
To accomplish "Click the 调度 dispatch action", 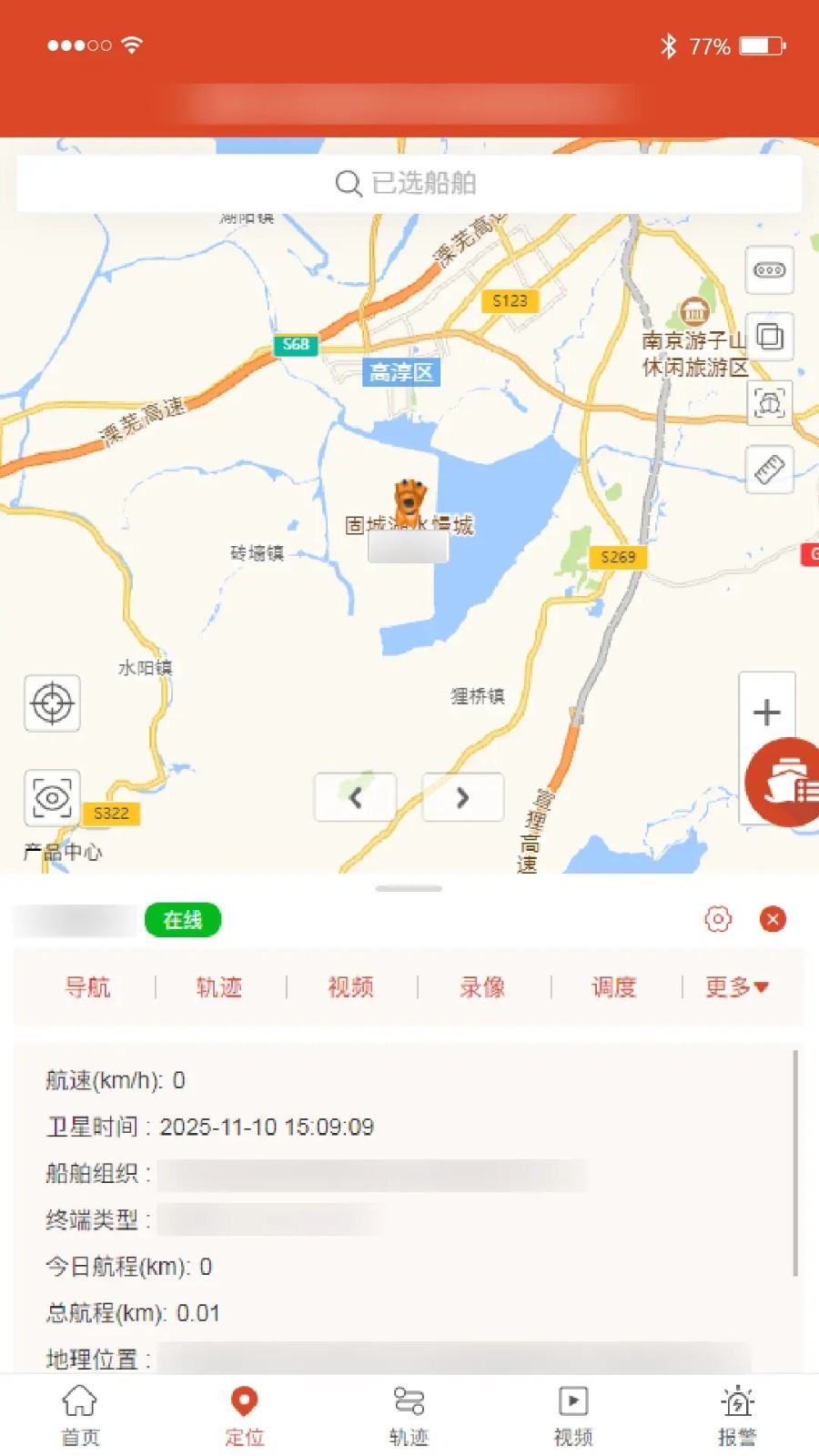I will pyautogui.click(x=612, y=987).
